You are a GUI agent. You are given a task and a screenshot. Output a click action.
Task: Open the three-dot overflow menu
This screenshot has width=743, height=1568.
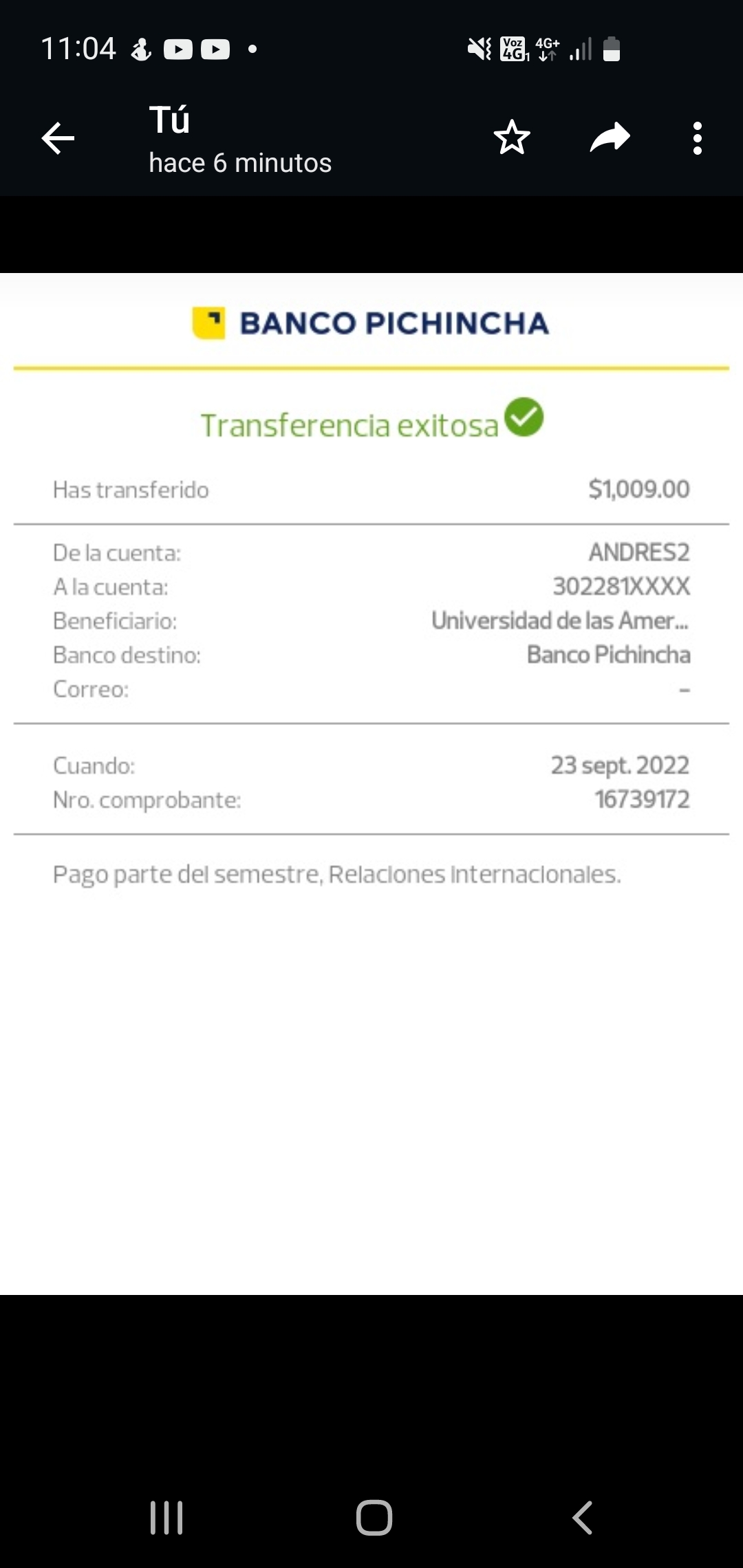[x=697, y=138]
